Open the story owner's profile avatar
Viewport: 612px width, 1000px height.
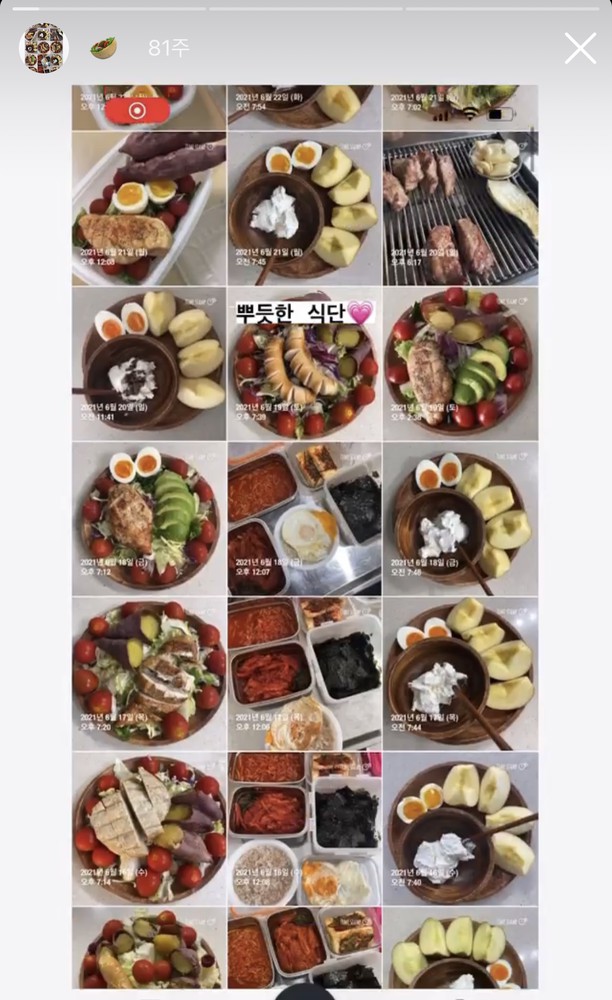(x=44, y=48)
